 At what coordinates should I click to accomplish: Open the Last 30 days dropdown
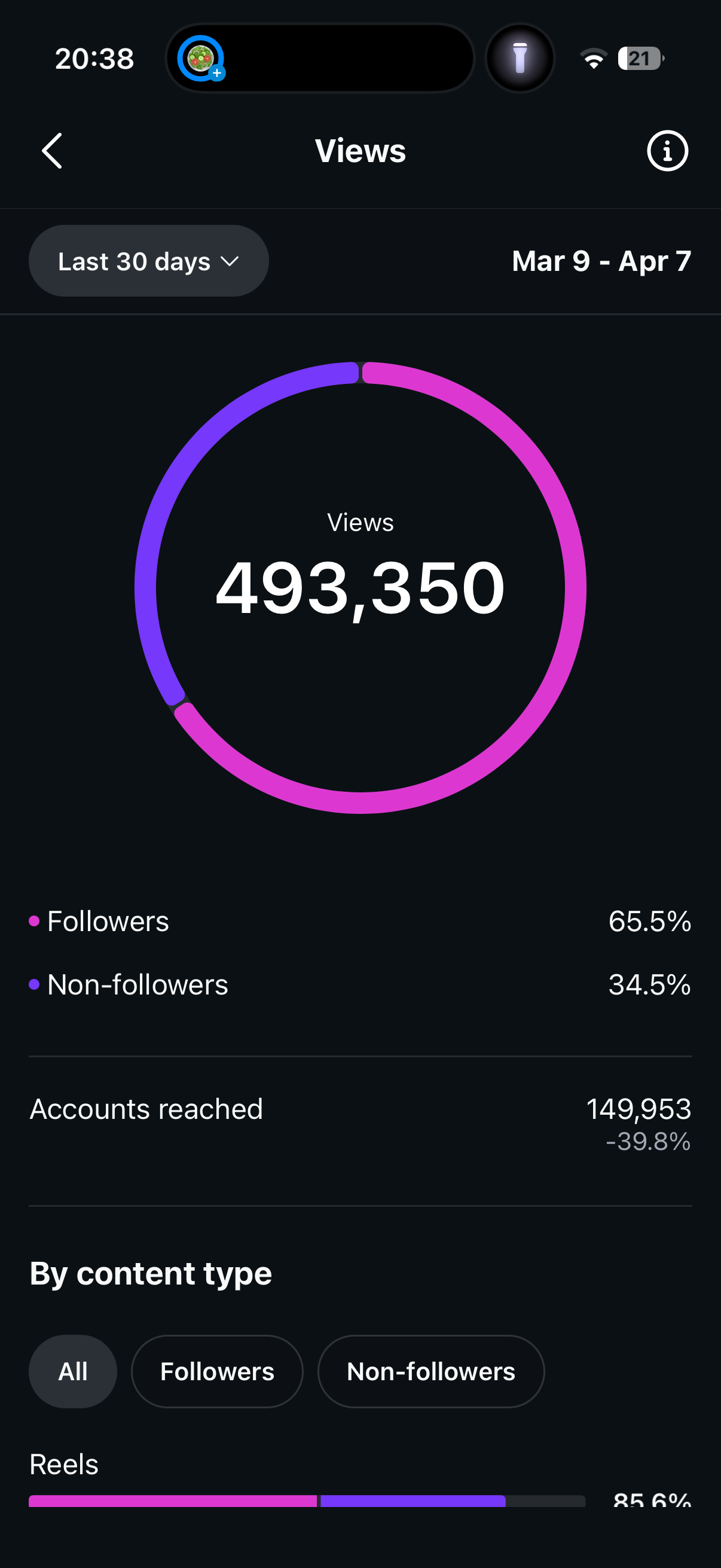point(148,261)
